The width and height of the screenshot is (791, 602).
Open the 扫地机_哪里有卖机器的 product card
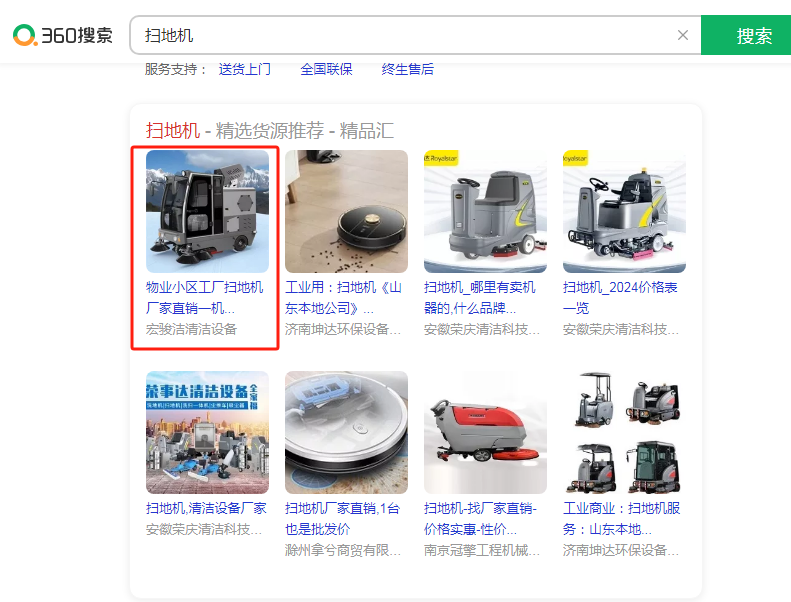[485, 212]
